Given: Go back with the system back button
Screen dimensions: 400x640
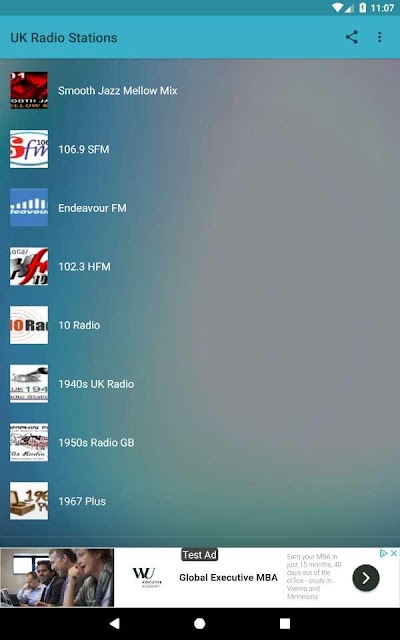Looking at the screenshot, I should (115, 623).
